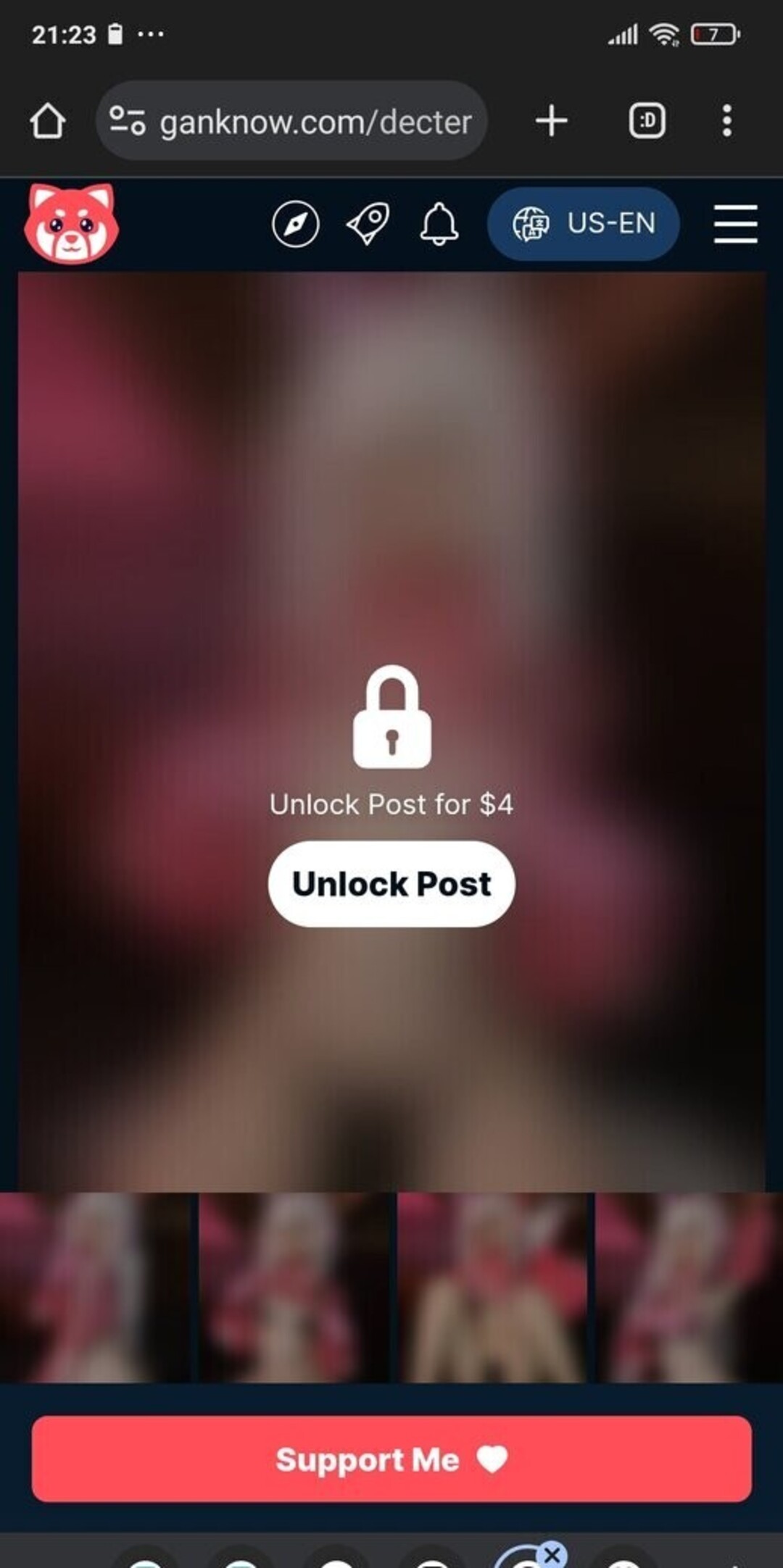
Task: Tap the browser home button
Action: (48, 121)
